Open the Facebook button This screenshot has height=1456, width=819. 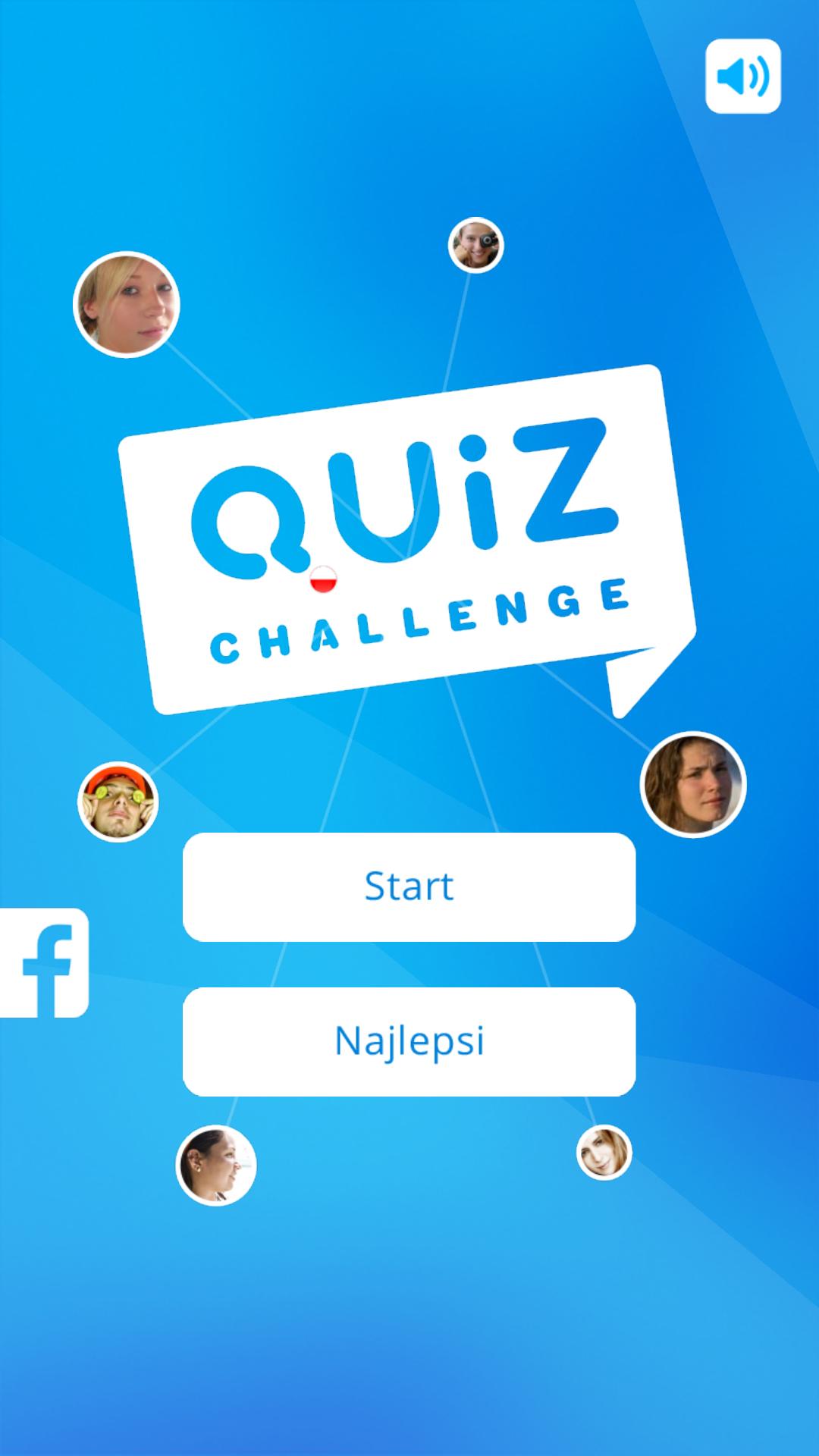[45, 962]
